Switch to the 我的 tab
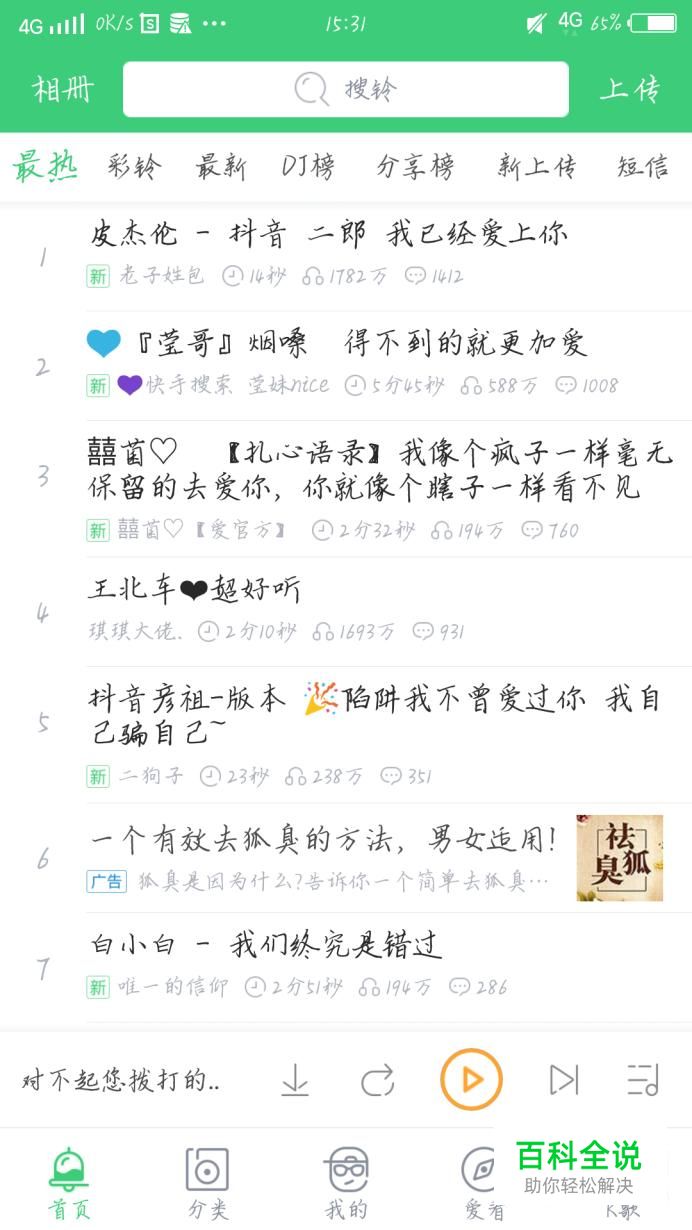692x1230 pixels. [x=346, y=1182]
